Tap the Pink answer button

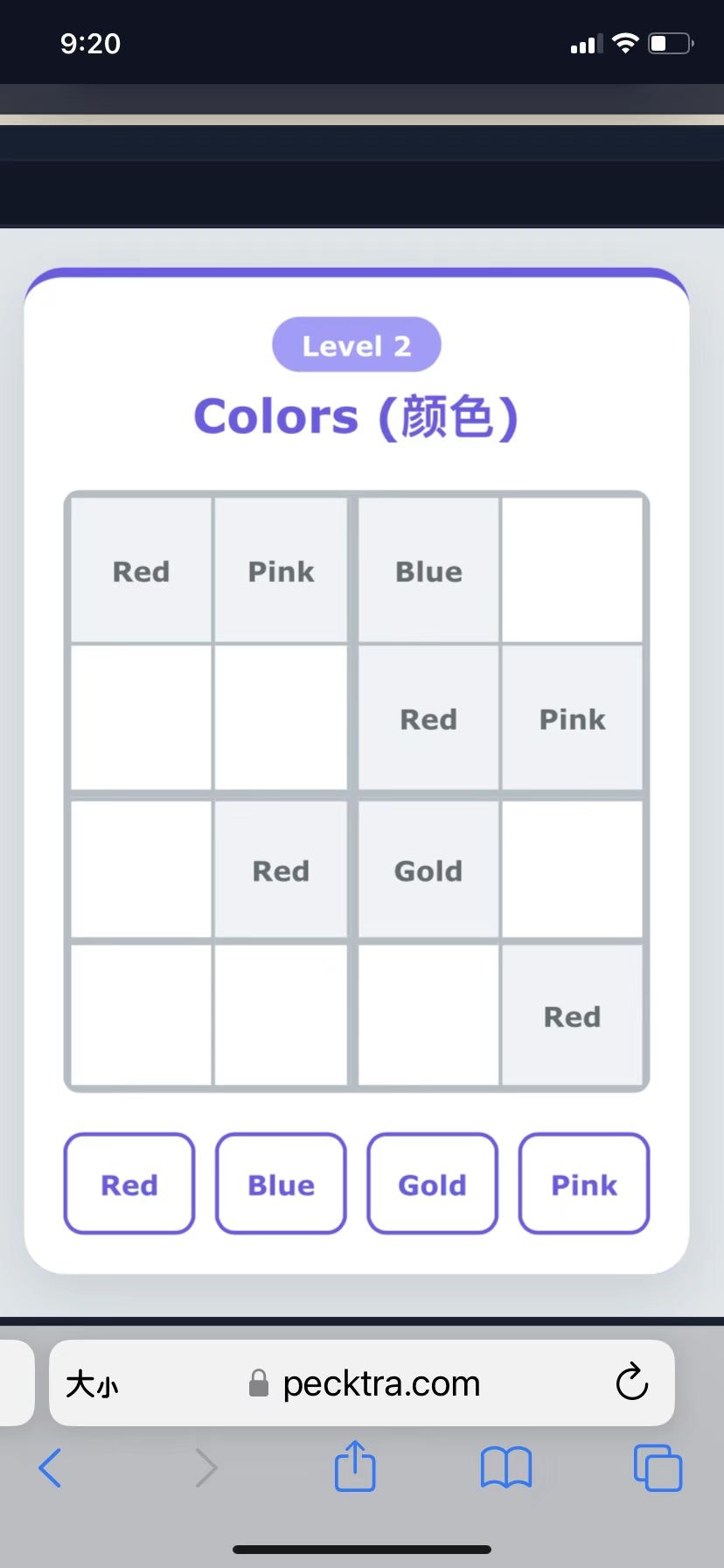(583, 1184)
